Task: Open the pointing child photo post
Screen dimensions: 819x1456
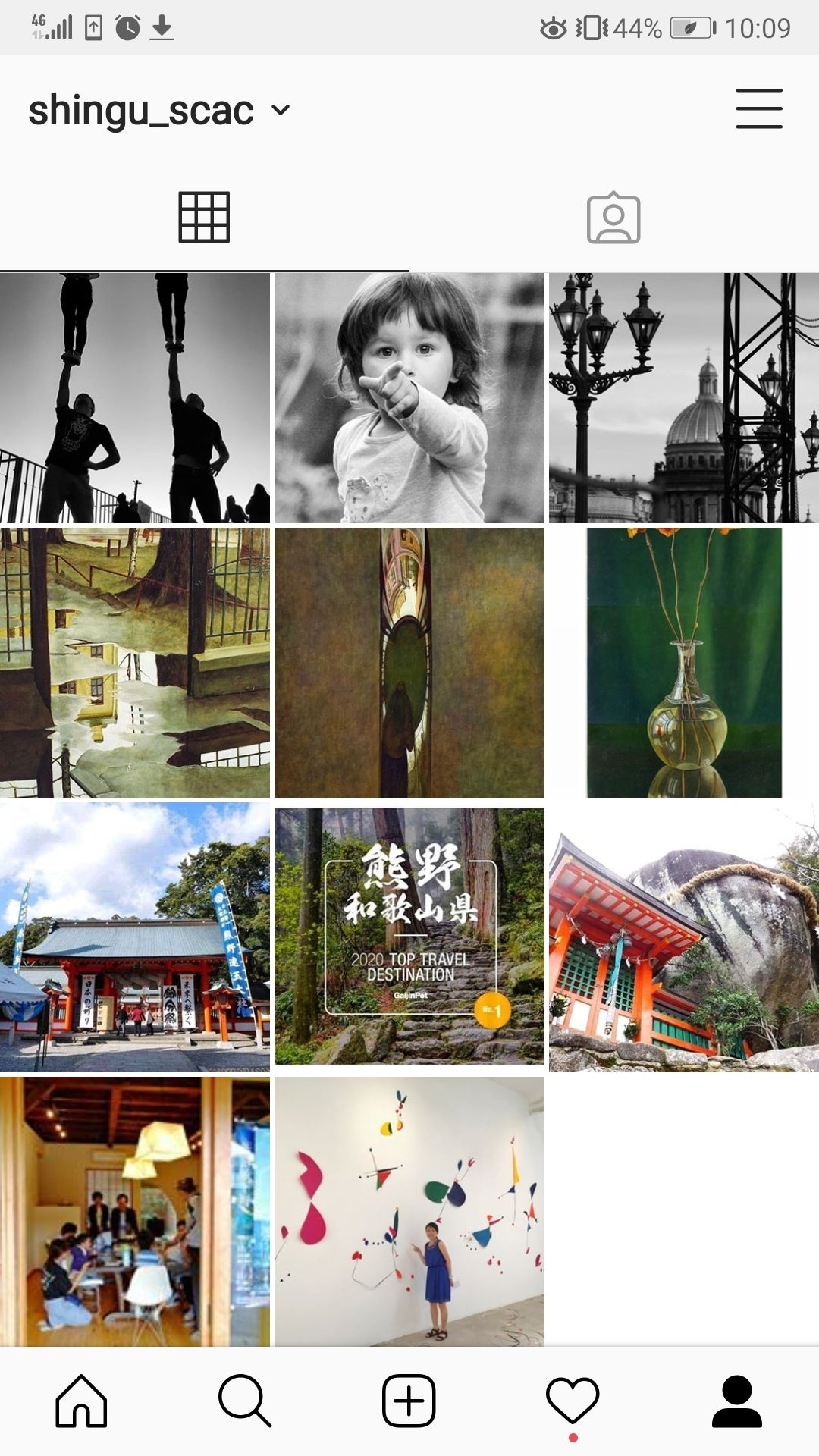Action: click(409, 398)
